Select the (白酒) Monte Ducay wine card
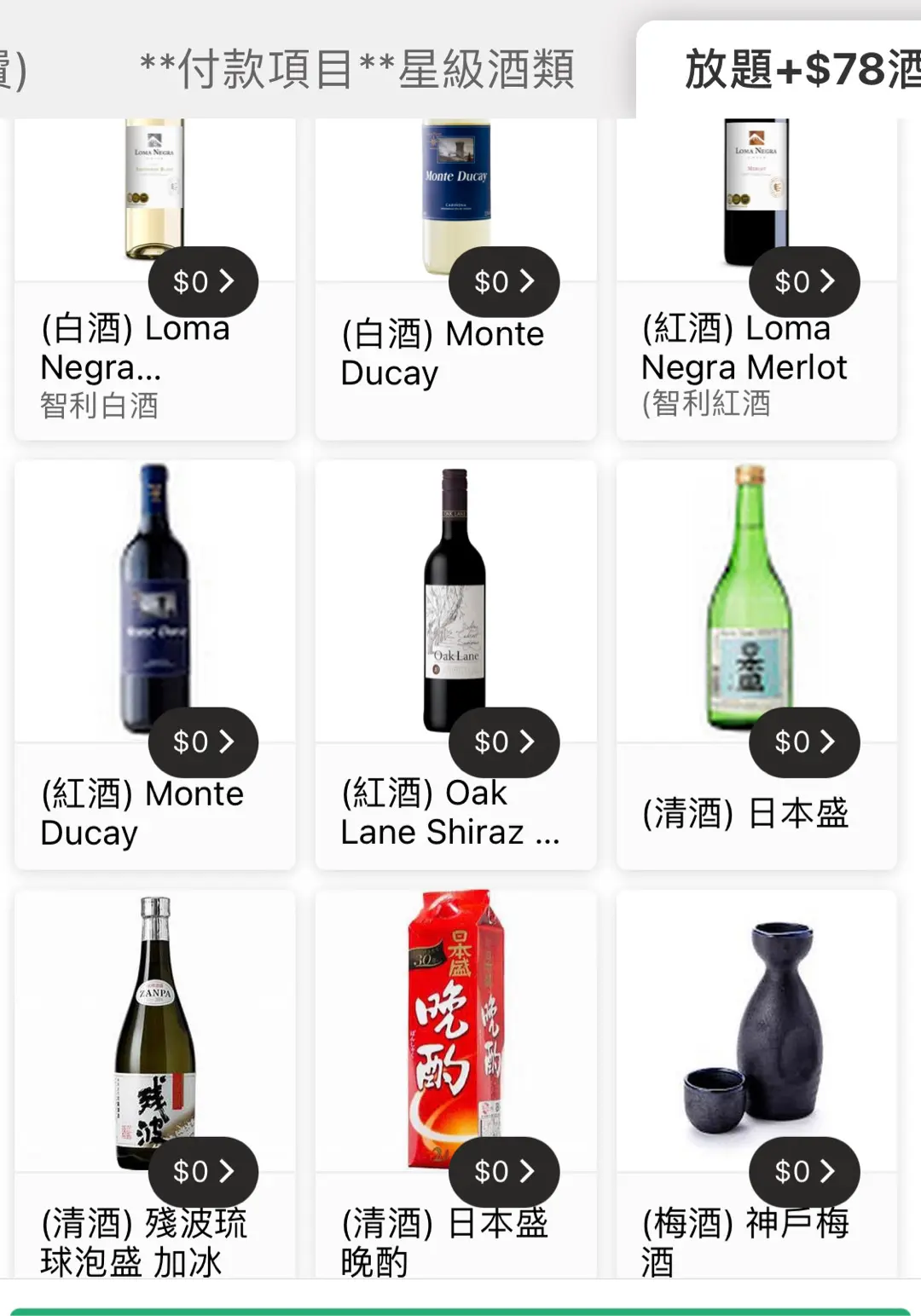The height and width of the screenshot is (1316, 921). coord(455,341)
